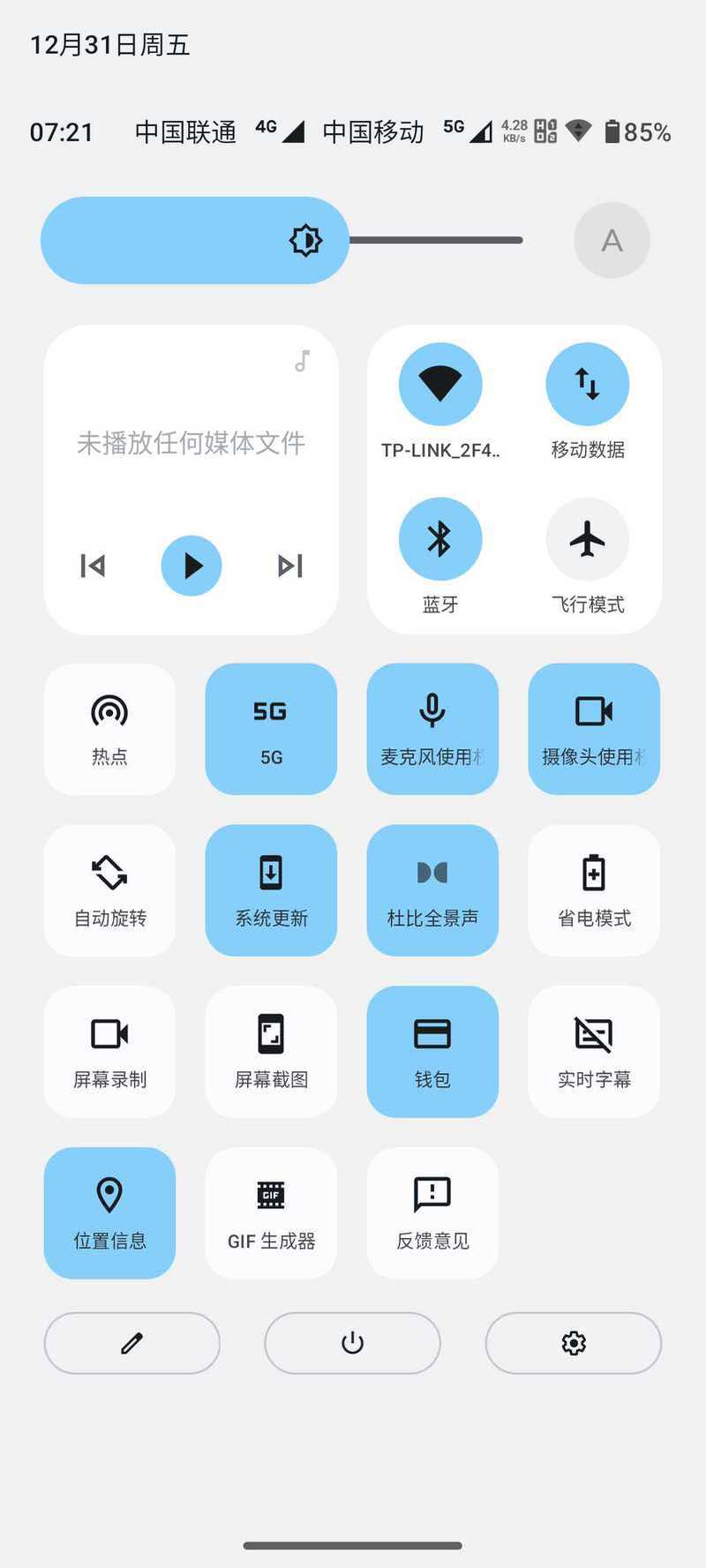Toggle 杜比全景声 Dolby Atmos
The image size is (706, 1568).
point(432,890)
